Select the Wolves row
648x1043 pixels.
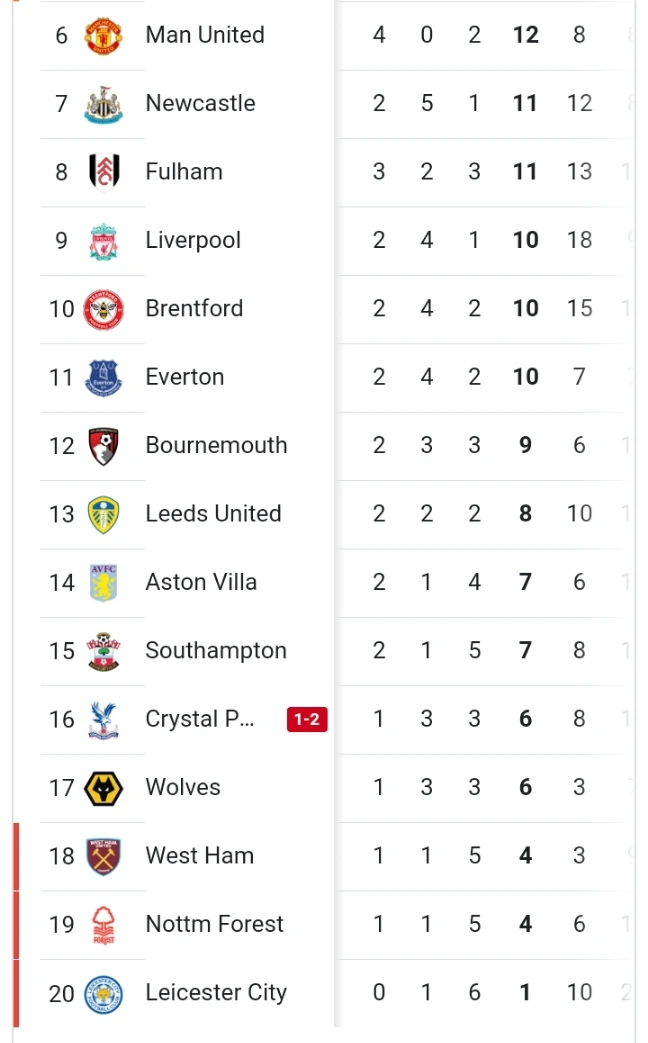[323, 788]
